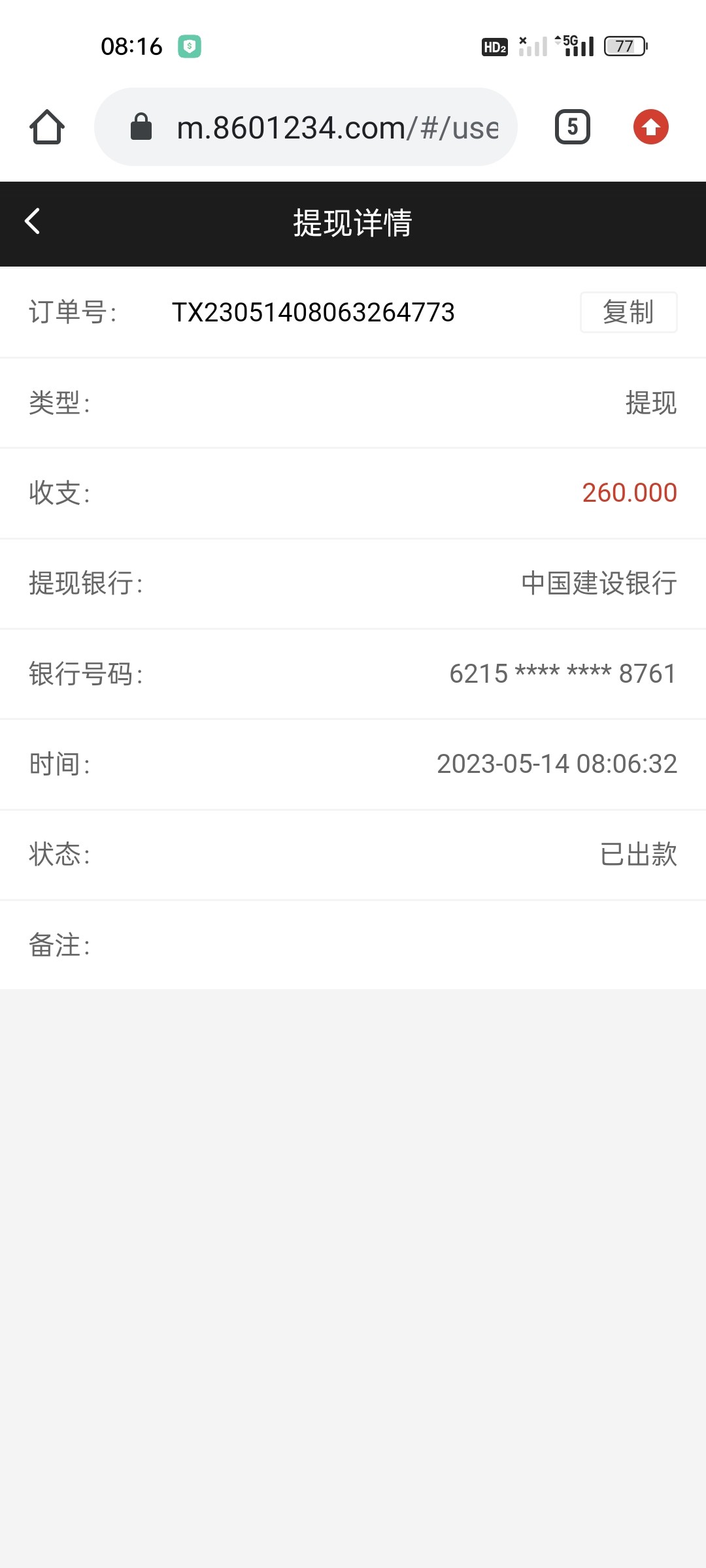Tap the HD2 status bar icon

495,48
